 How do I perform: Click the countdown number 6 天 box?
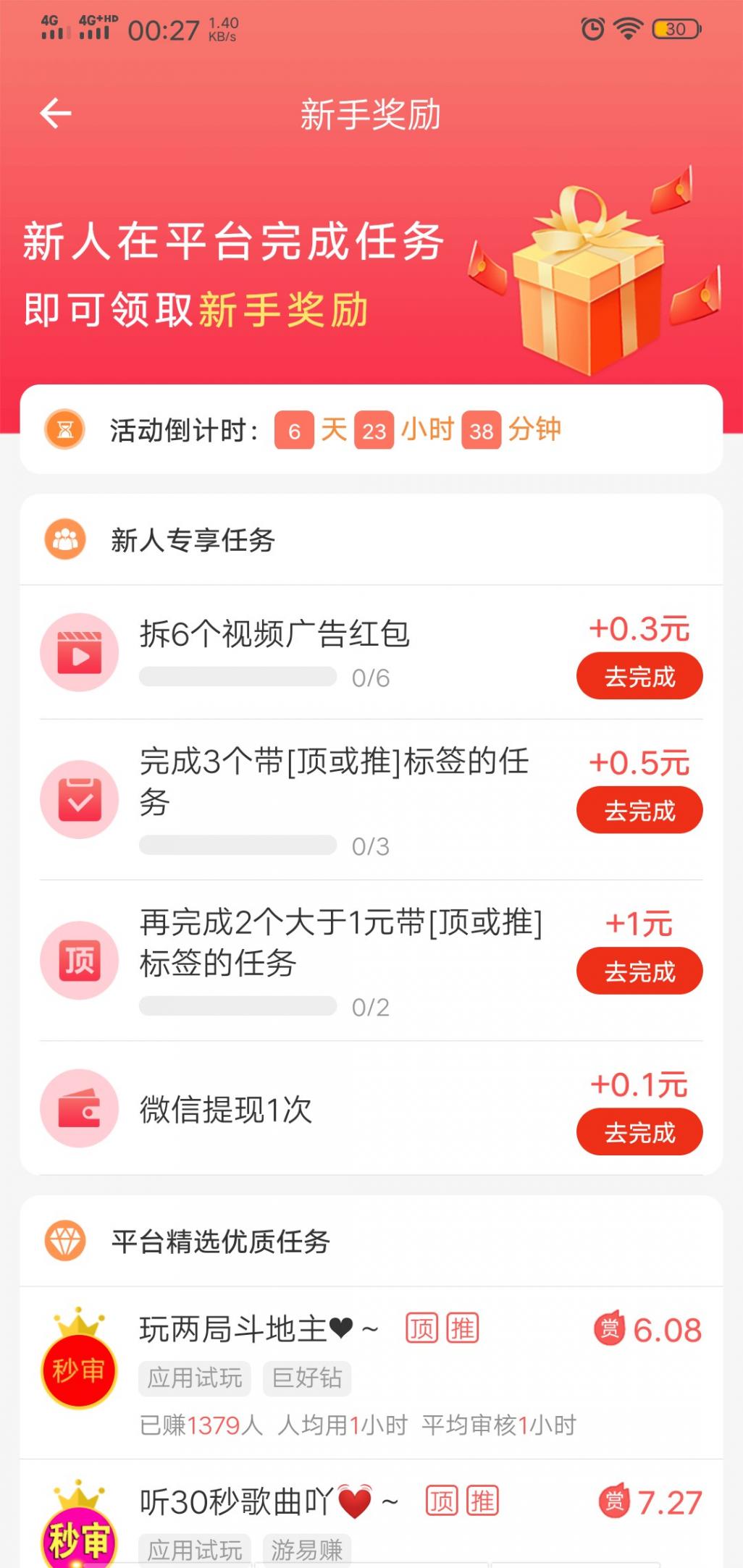click(293, 429)
